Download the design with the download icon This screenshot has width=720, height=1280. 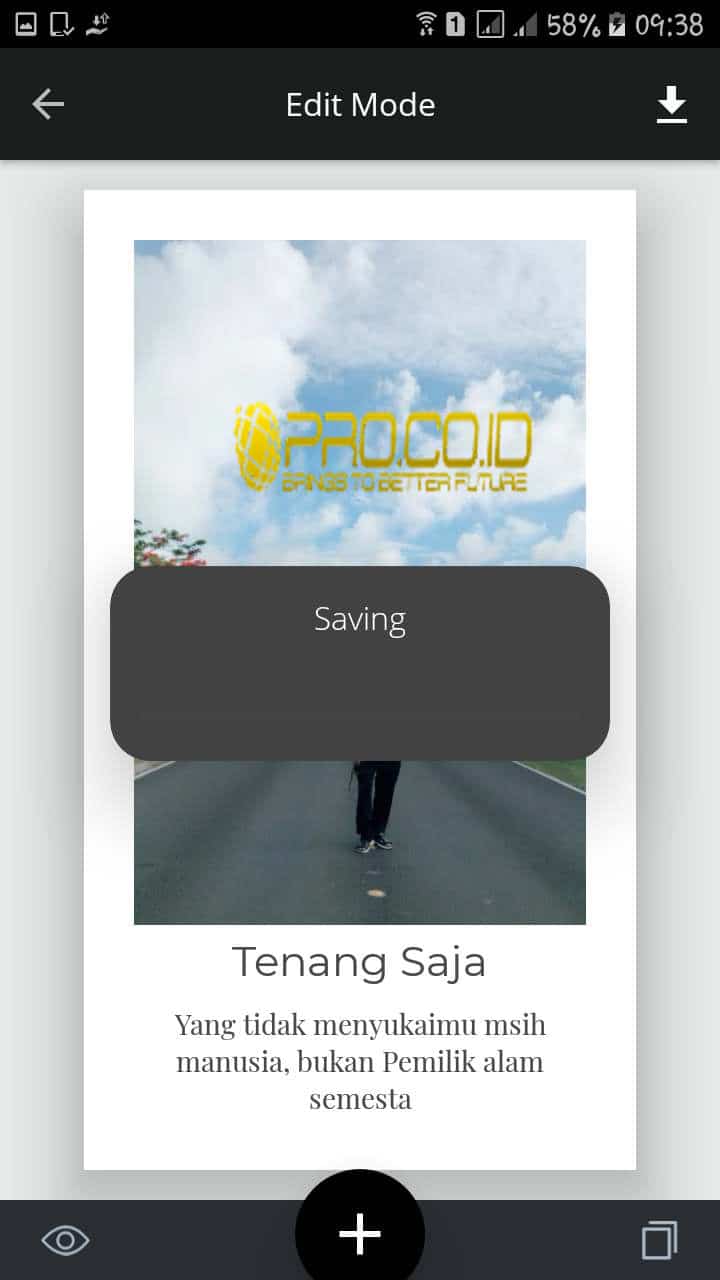click(671, 105)
